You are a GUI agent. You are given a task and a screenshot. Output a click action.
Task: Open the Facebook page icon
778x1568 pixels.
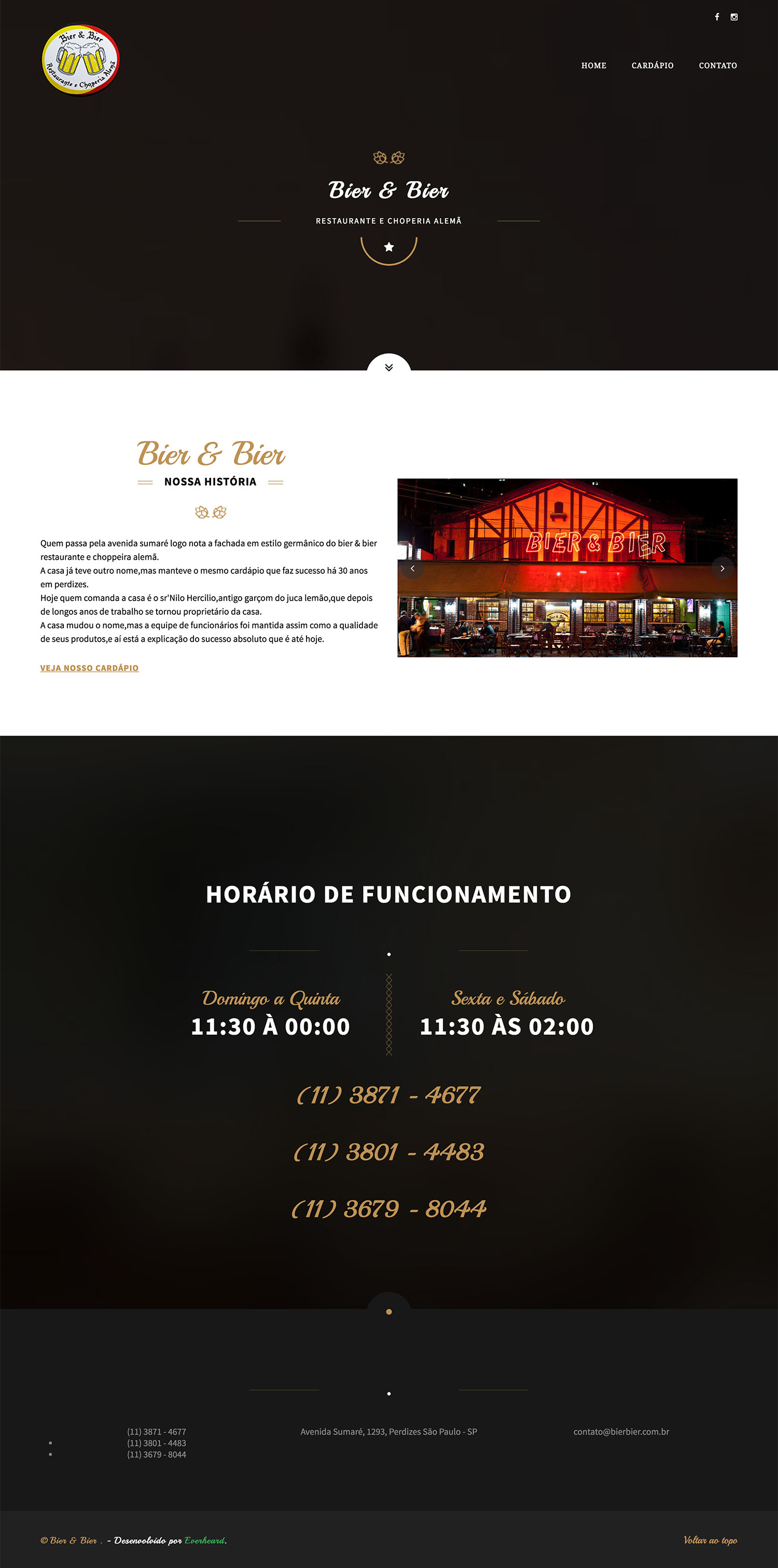pos(716,17)
